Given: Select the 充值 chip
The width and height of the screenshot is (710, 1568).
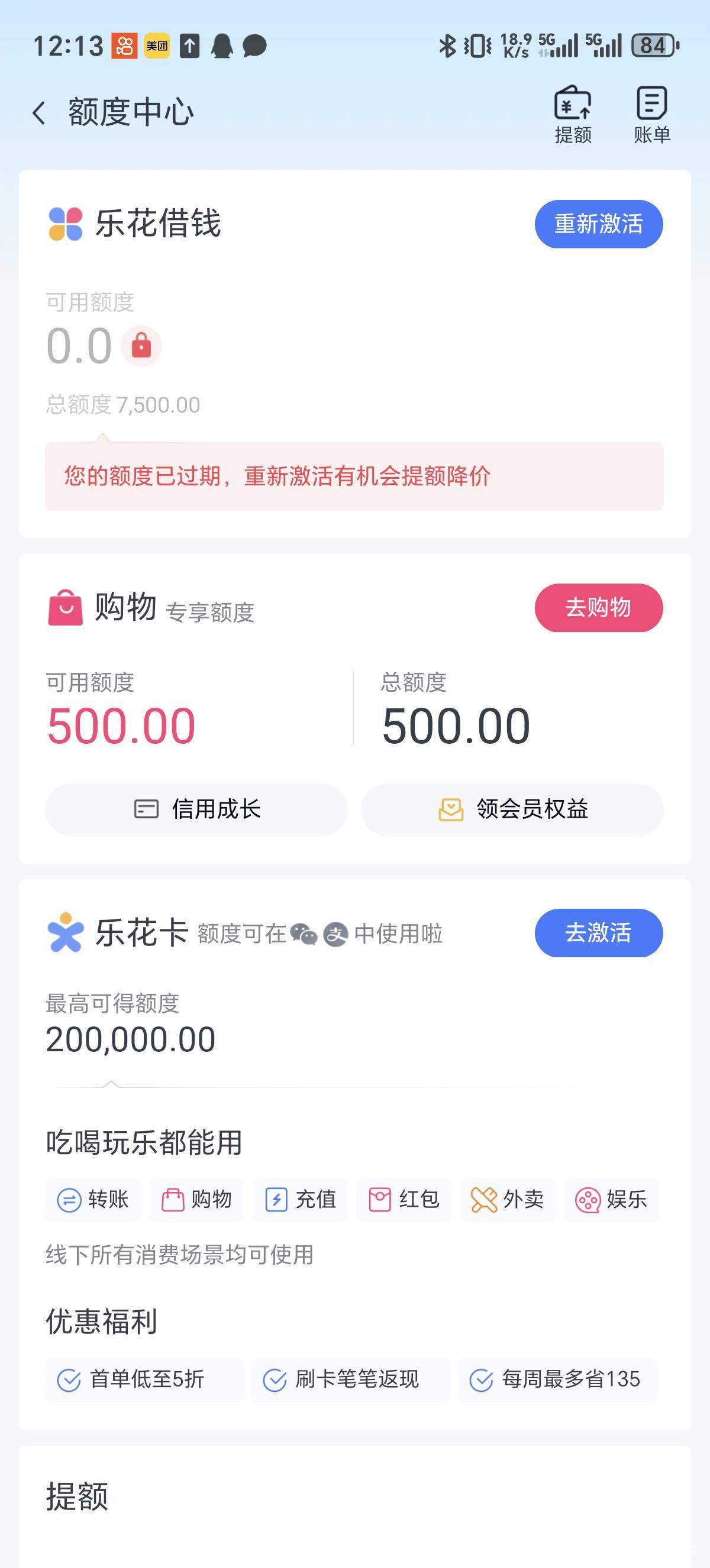Looking at the screenshot, I should 300,1200.
